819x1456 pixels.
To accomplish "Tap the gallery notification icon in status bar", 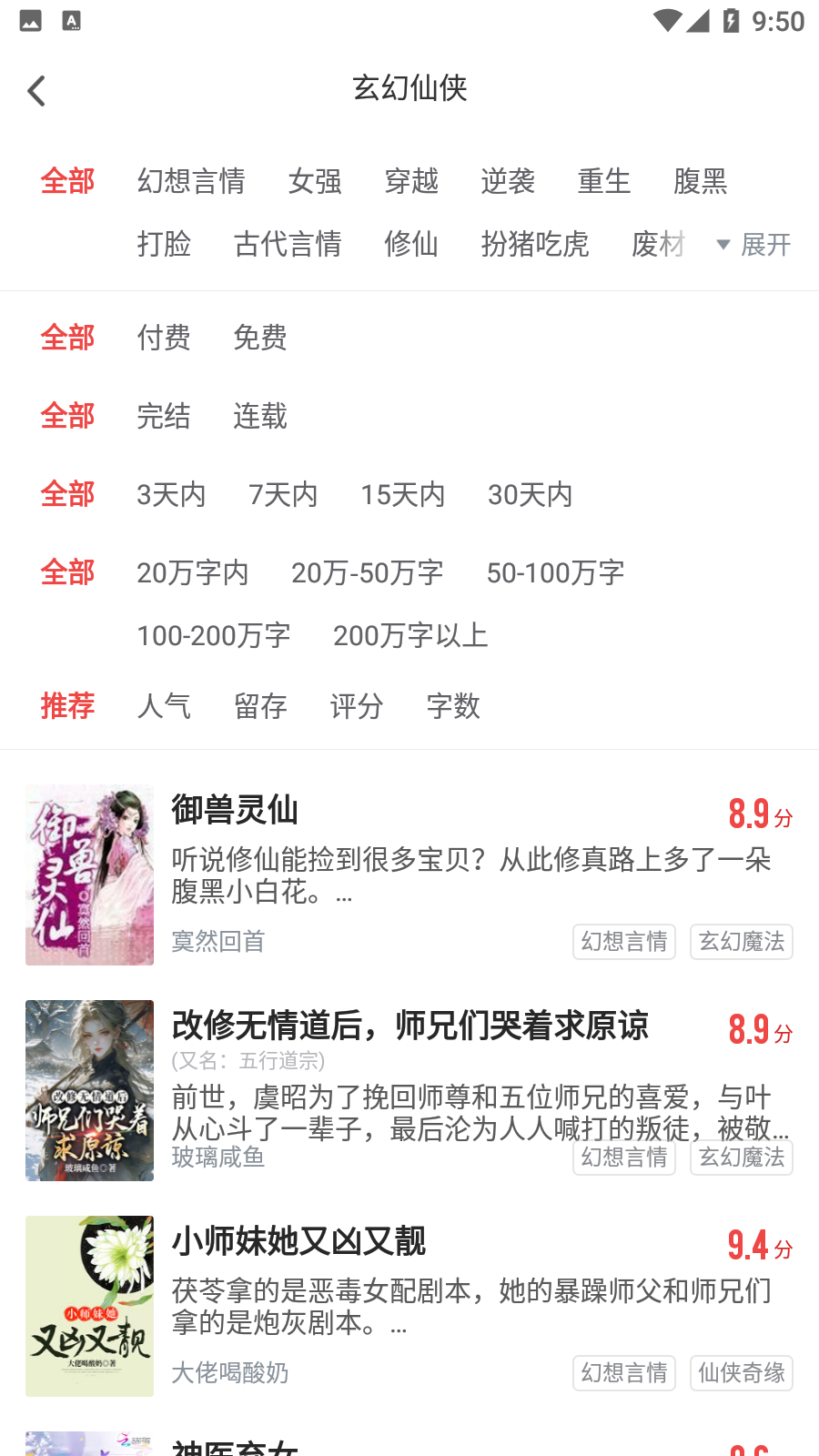I will pos(30,19).
